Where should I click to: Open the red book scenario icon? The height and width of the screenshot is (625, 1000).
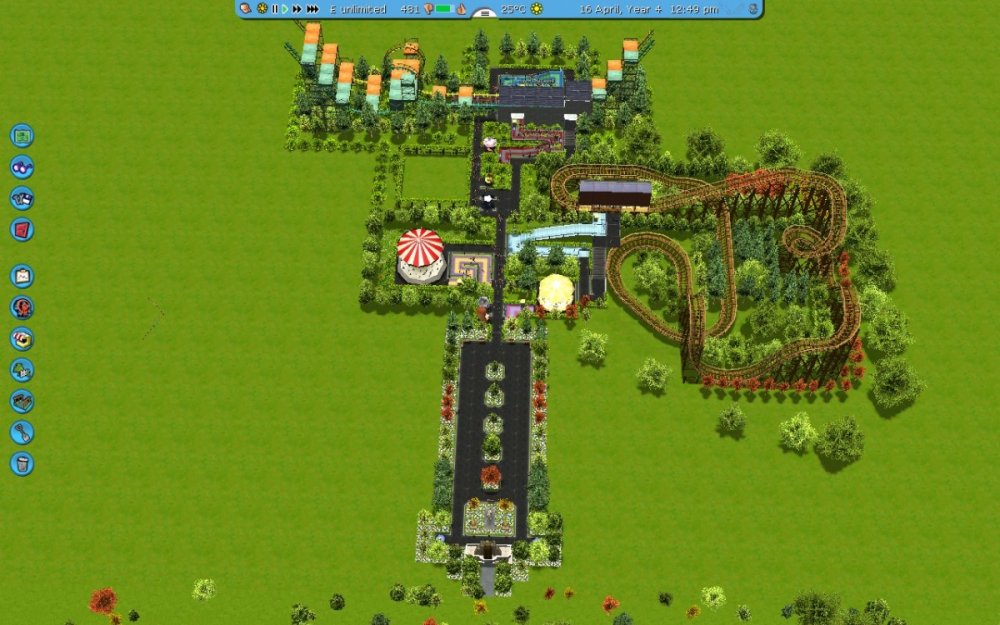coord(22,229)
